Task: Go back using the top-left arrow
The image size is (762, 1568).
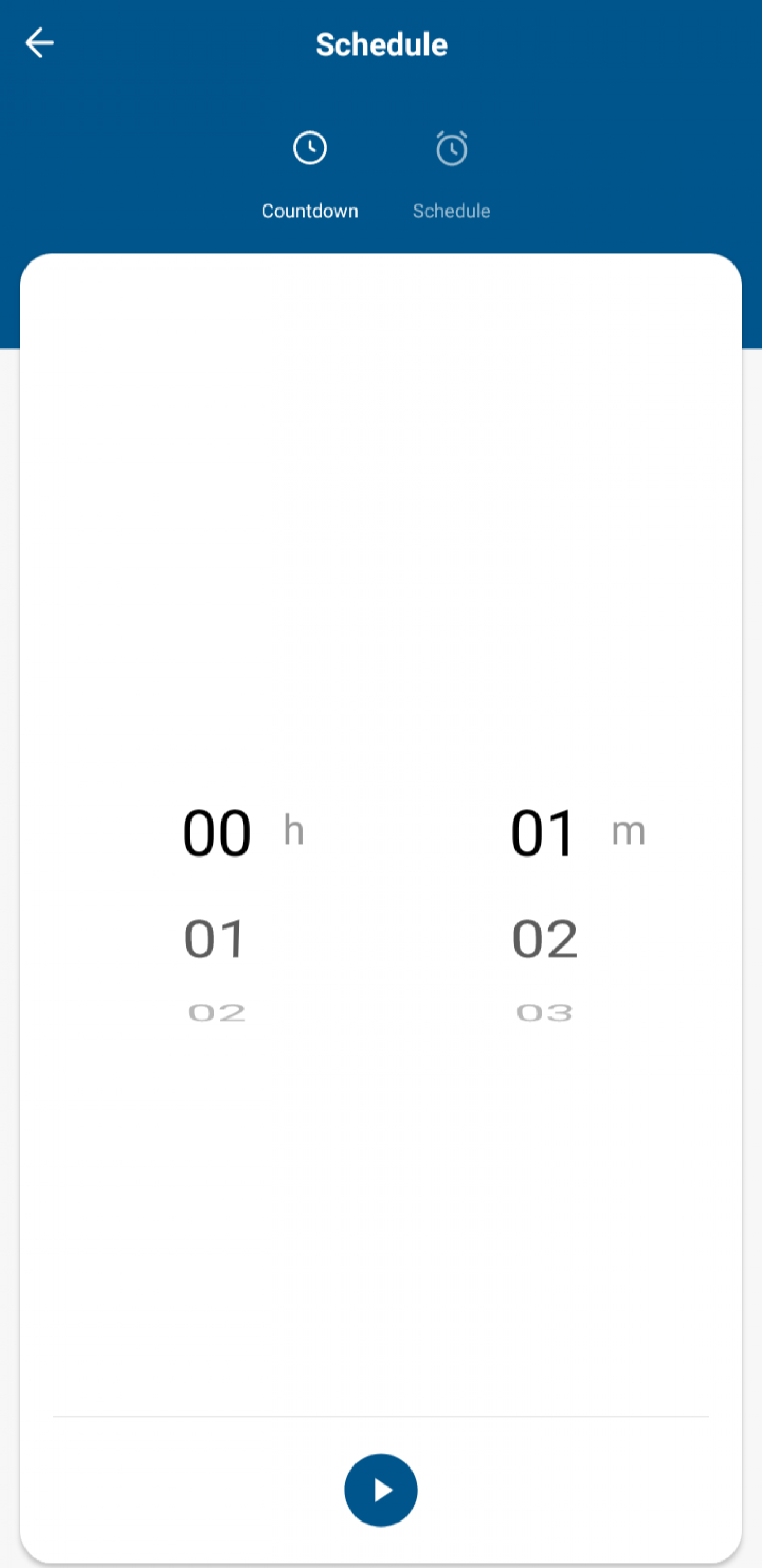Action: [40, 43]
